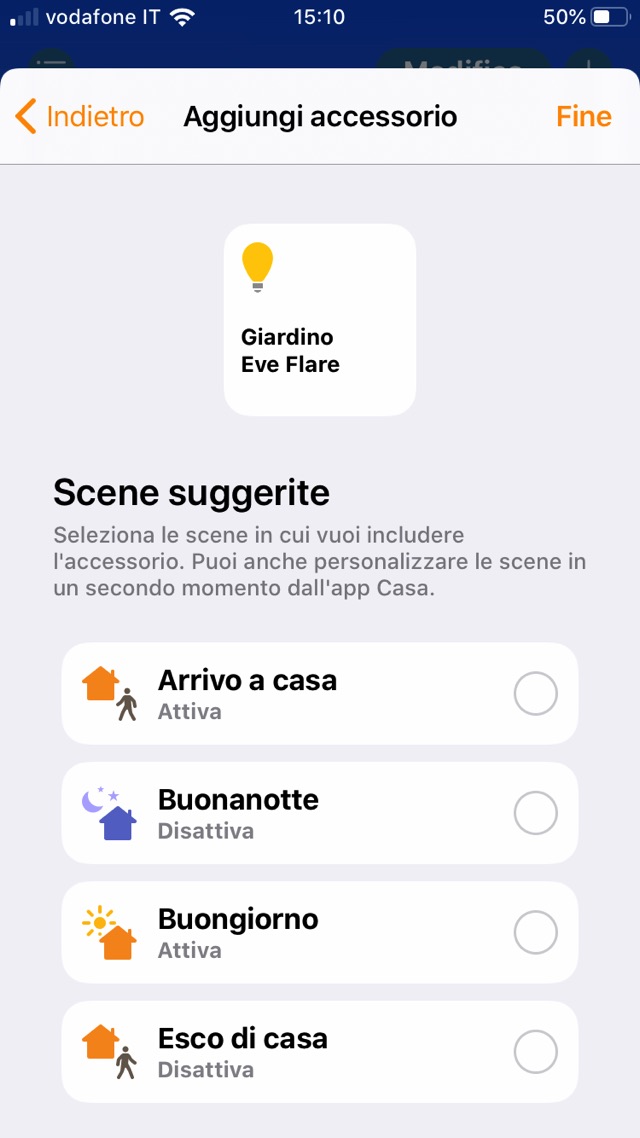
Task: Check the Buongiorno scene option
Action: pos(535,933)
